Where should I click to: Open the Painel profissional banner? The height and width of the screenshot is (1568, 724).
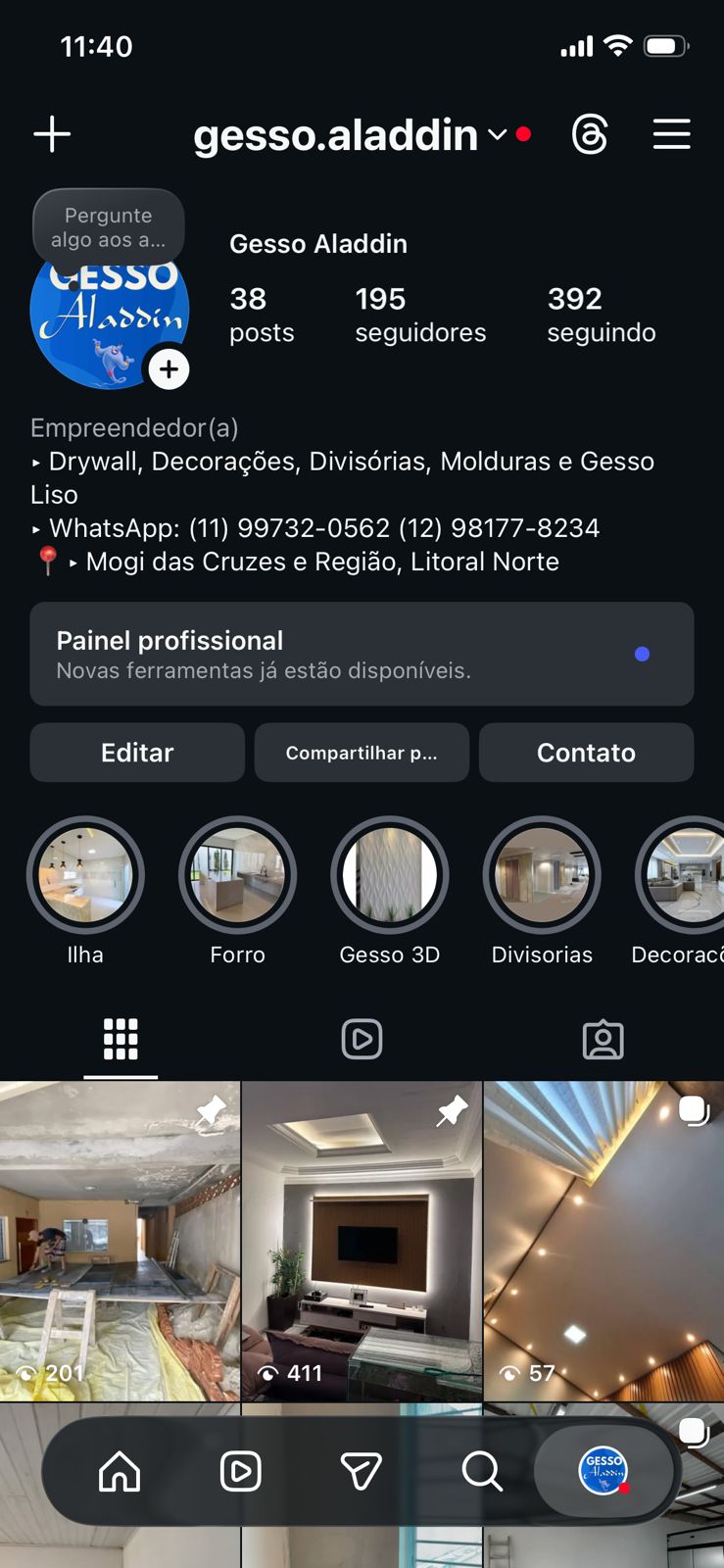pos(362,655)
